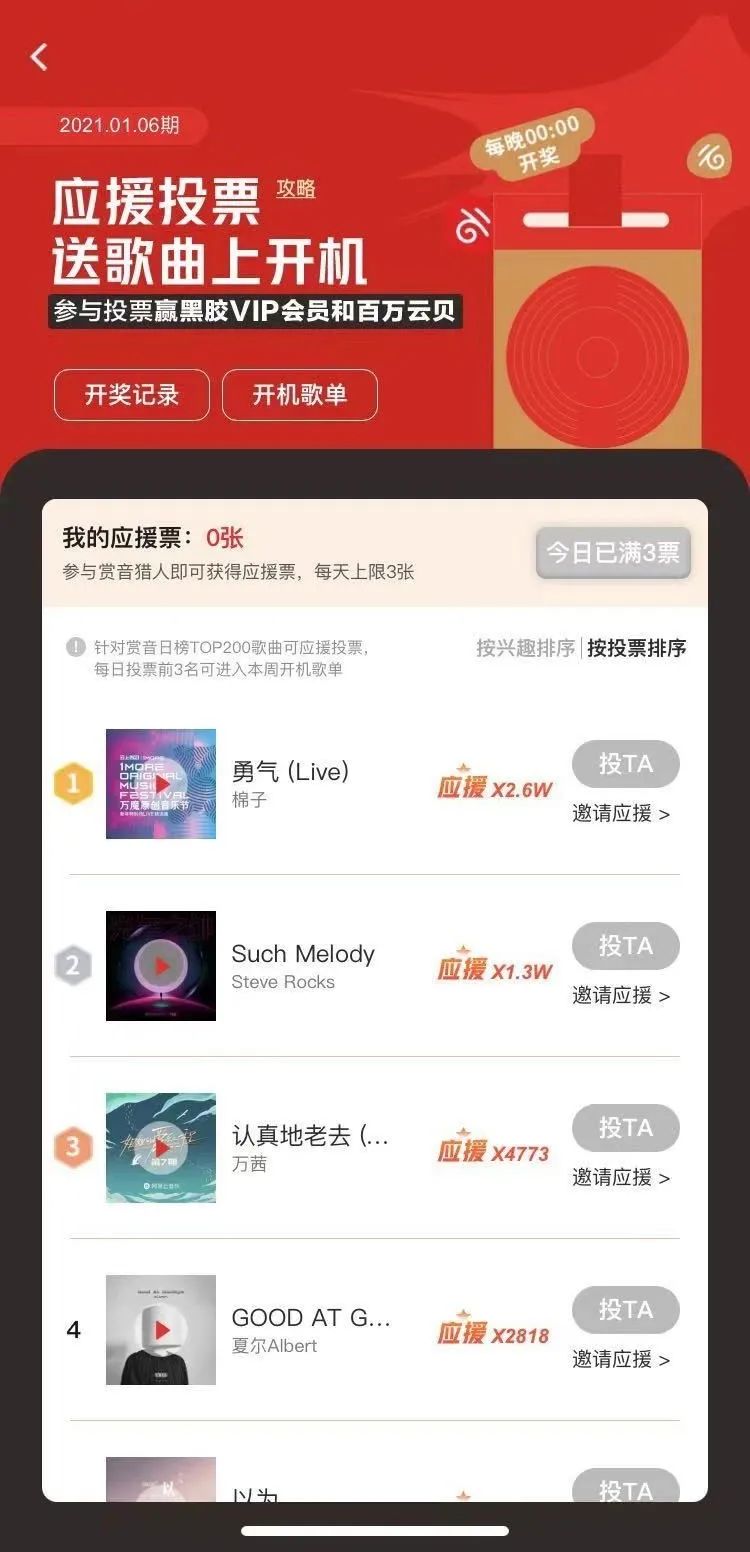Open the 开奖记录 section

pos(132,395)
